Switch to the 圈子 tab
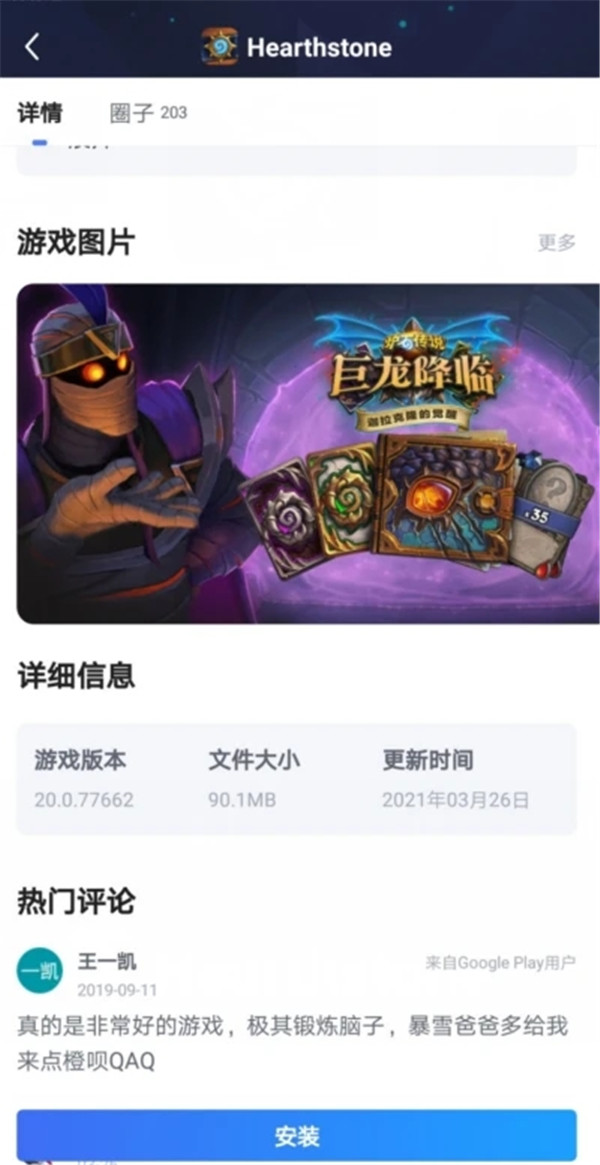Image resolution: width=600 pixels, height=1165 pixels. 147,113
